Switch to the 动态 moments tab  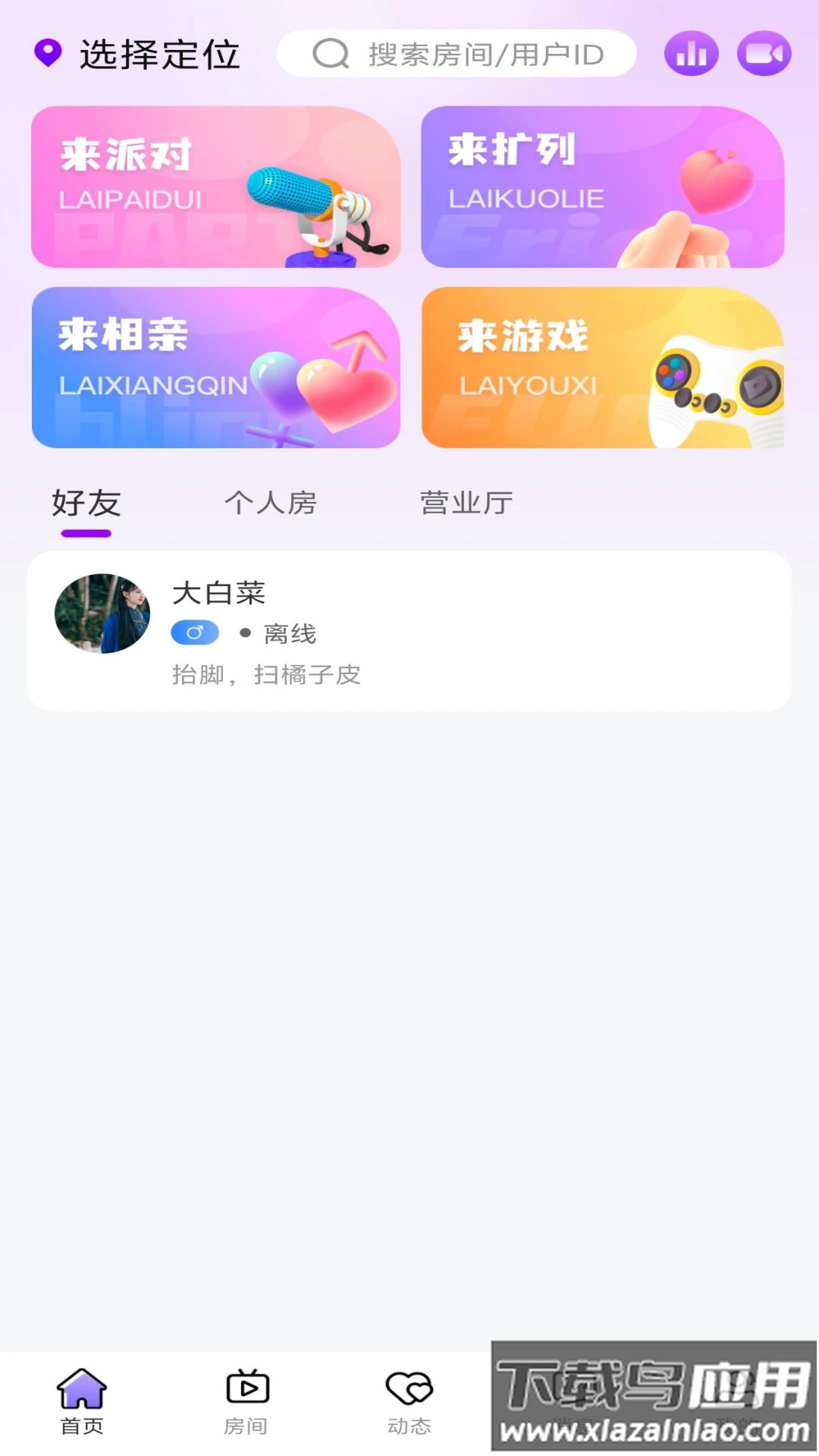409,1401
